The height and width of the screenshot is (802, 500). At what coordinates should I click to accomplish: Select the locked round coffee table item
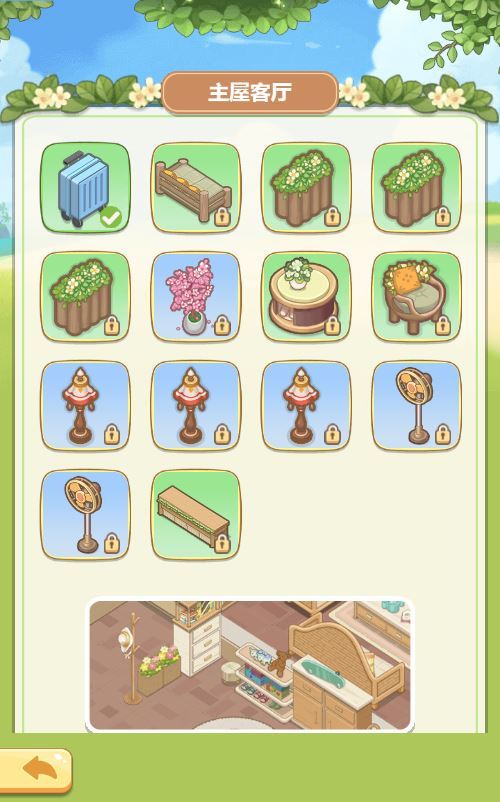306,296
